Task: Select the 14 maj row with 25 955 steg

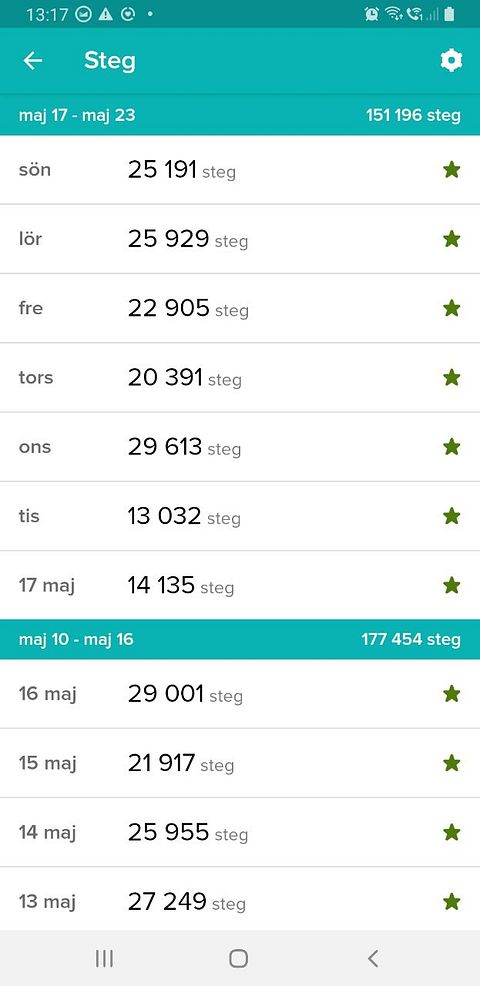Action: (240, 833)
